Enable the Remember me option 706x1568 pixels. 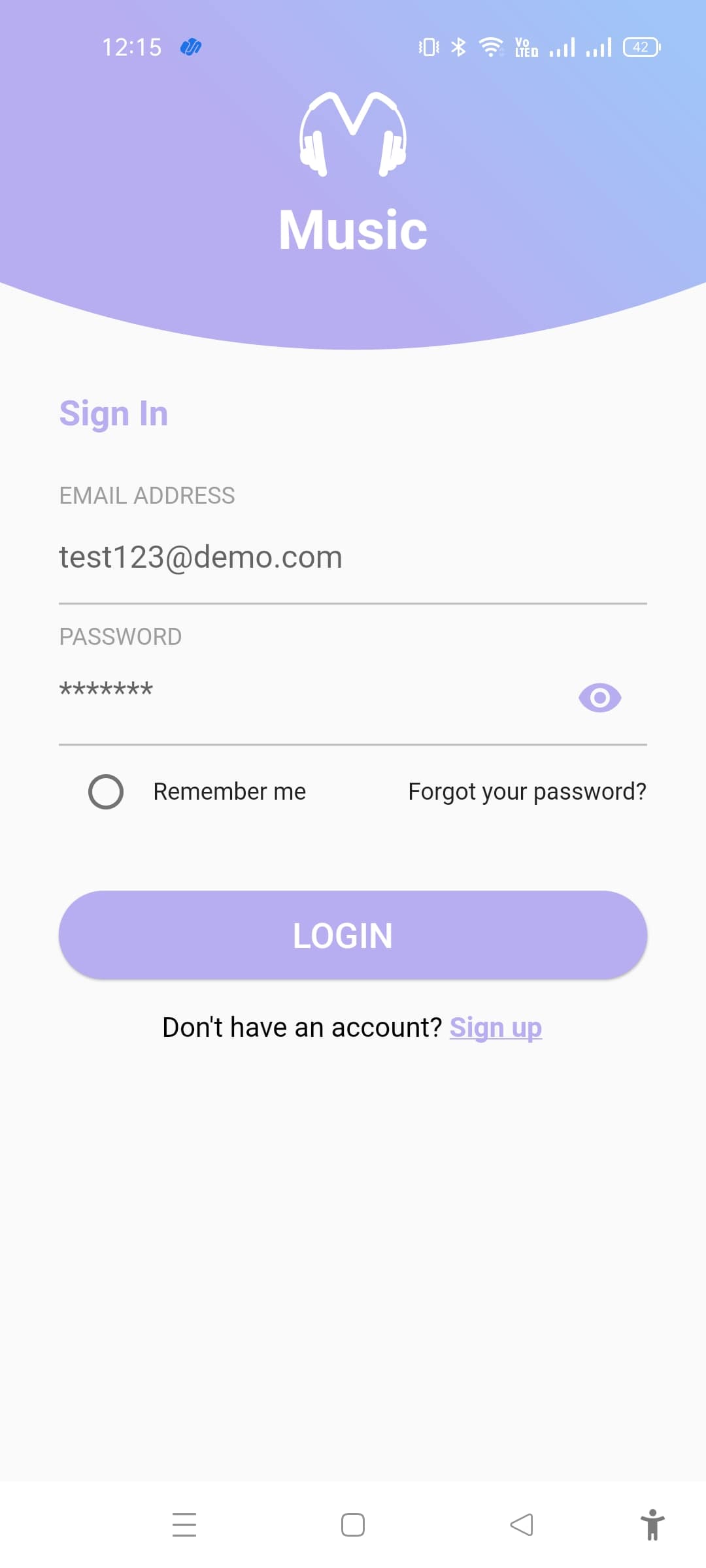106,792
